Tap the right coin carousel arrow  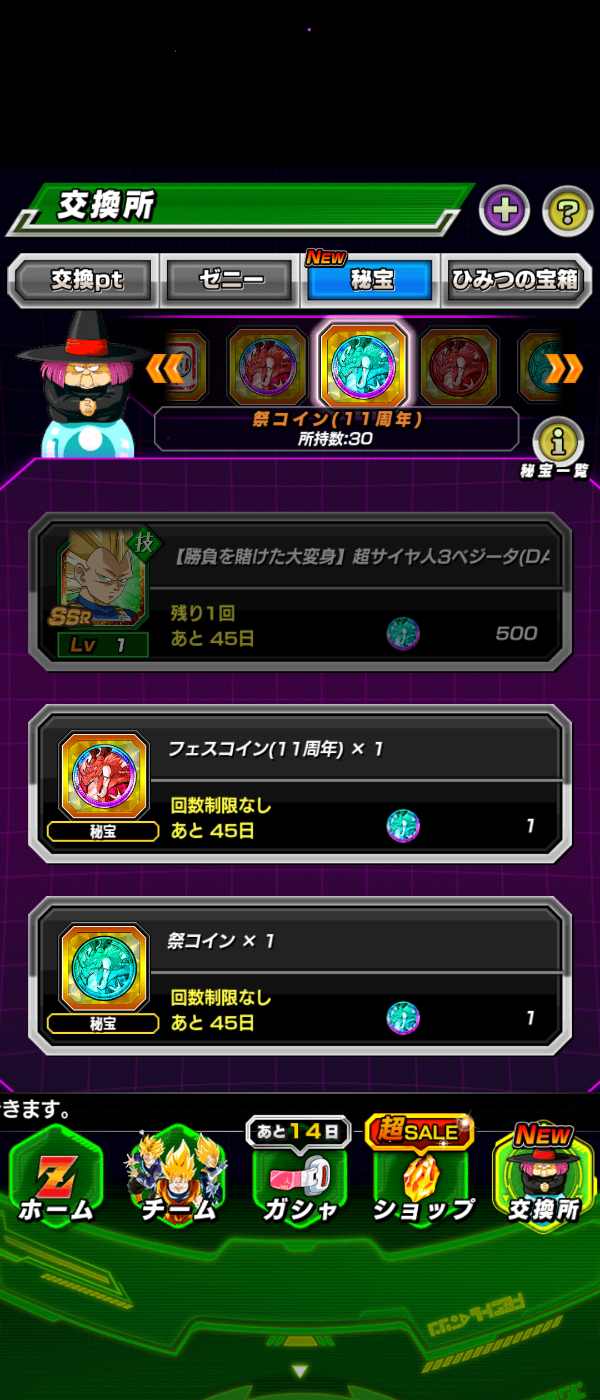(x=565, y=368)
